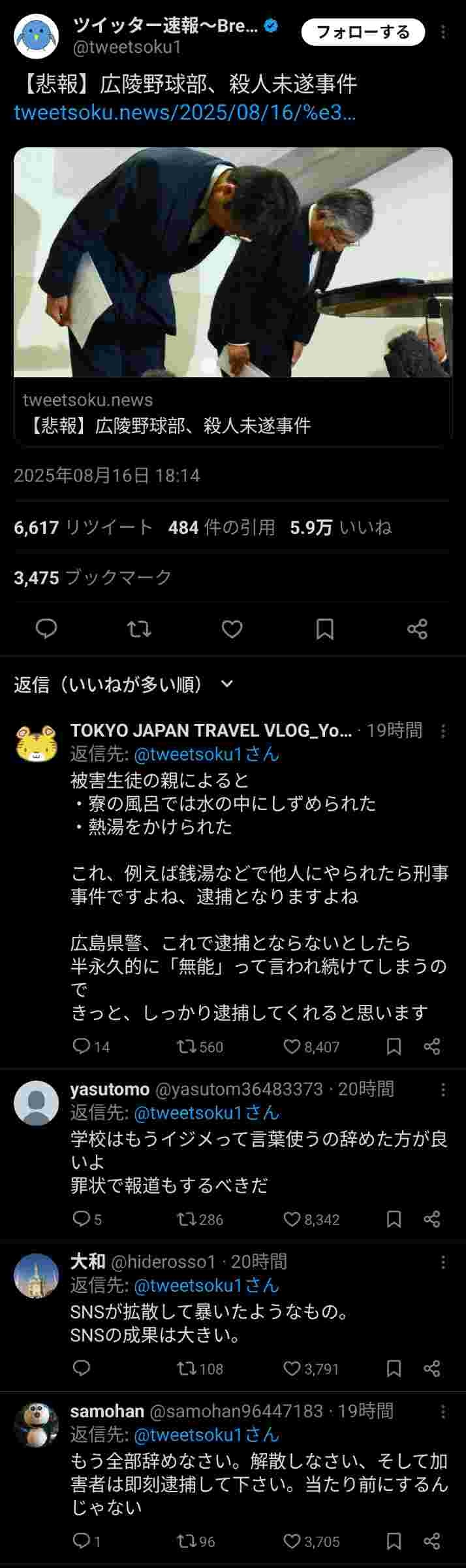Bookmark the main tweet

point(324,629)
